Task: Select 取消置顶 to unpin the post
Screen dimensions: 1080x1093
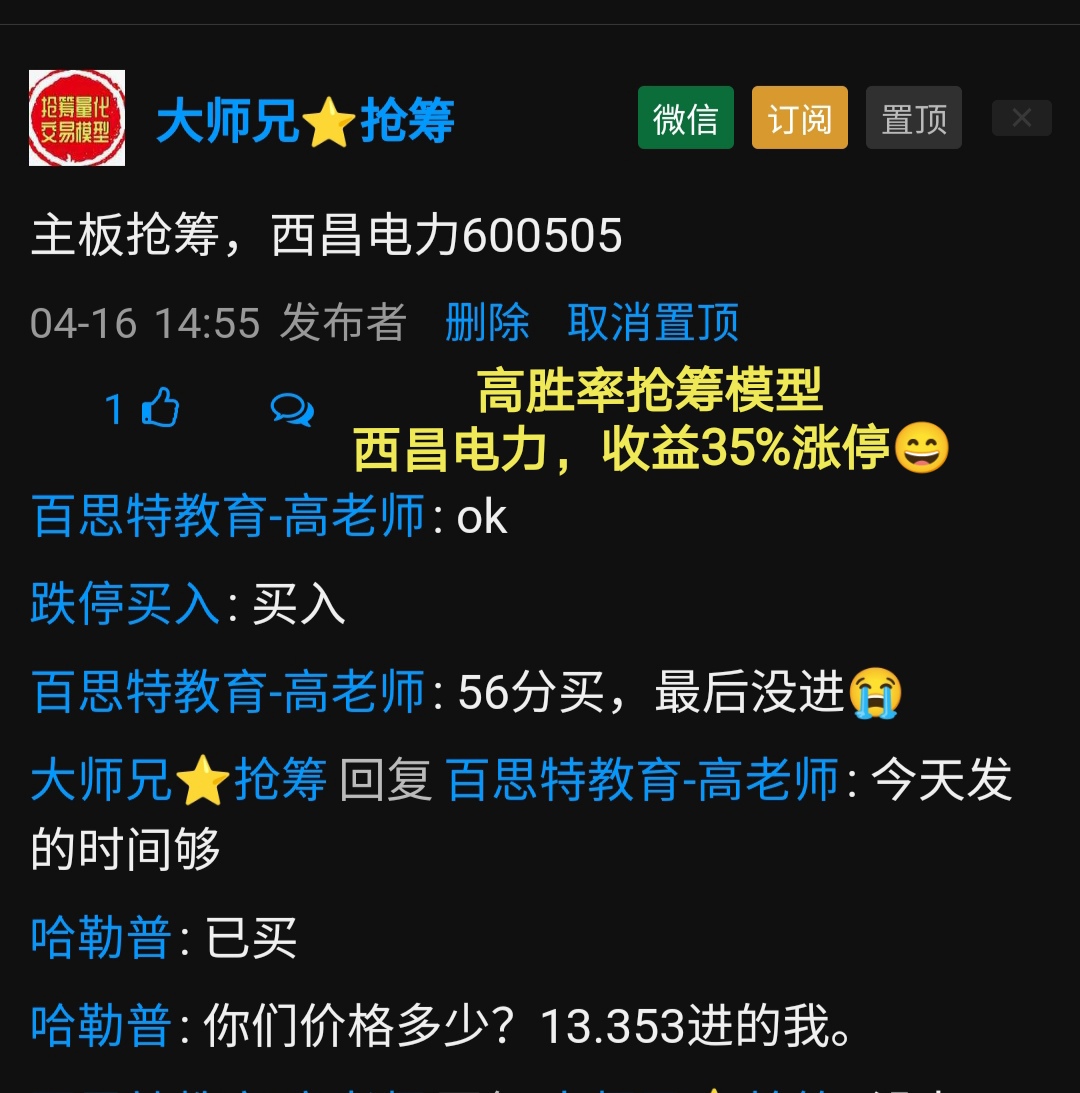Action: click(653, 322)
